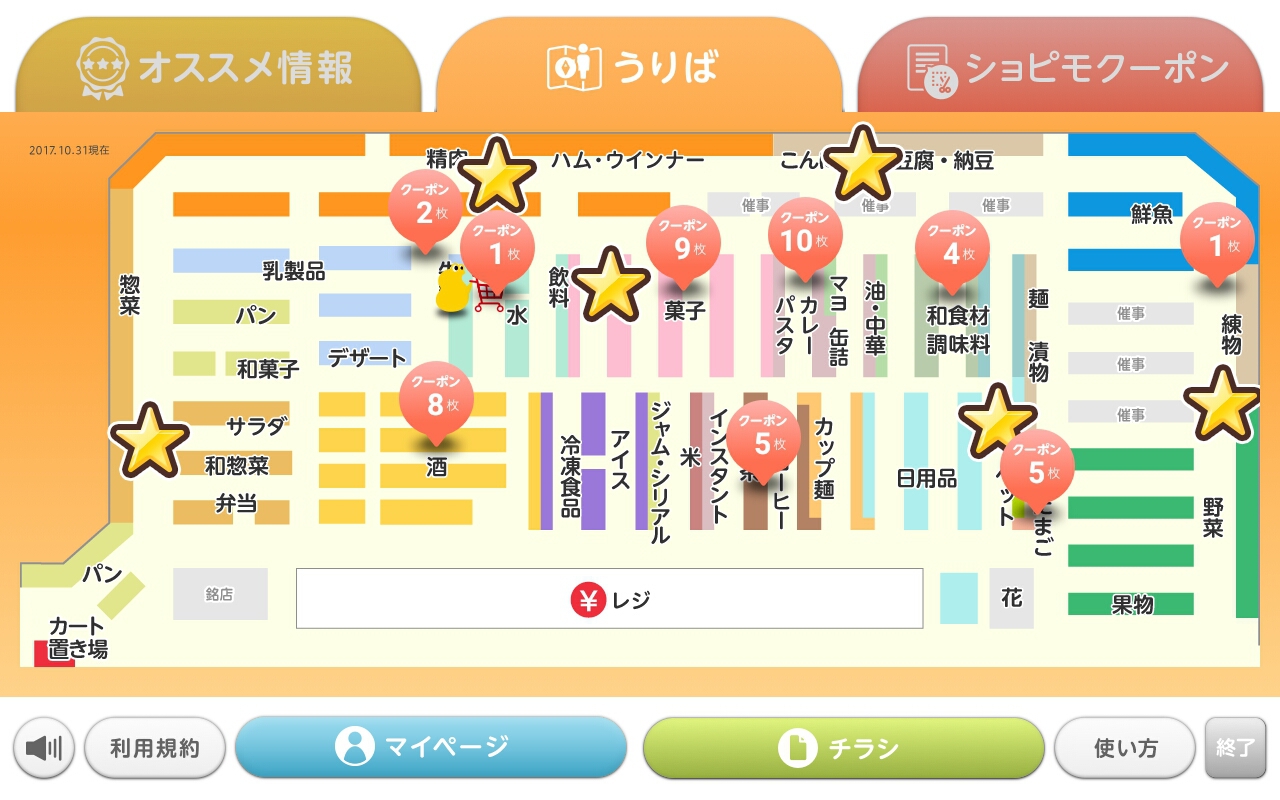Tap 終了 to exit
The width and height of the screenshot is (1280, 800).
(x=1234, y=748)
